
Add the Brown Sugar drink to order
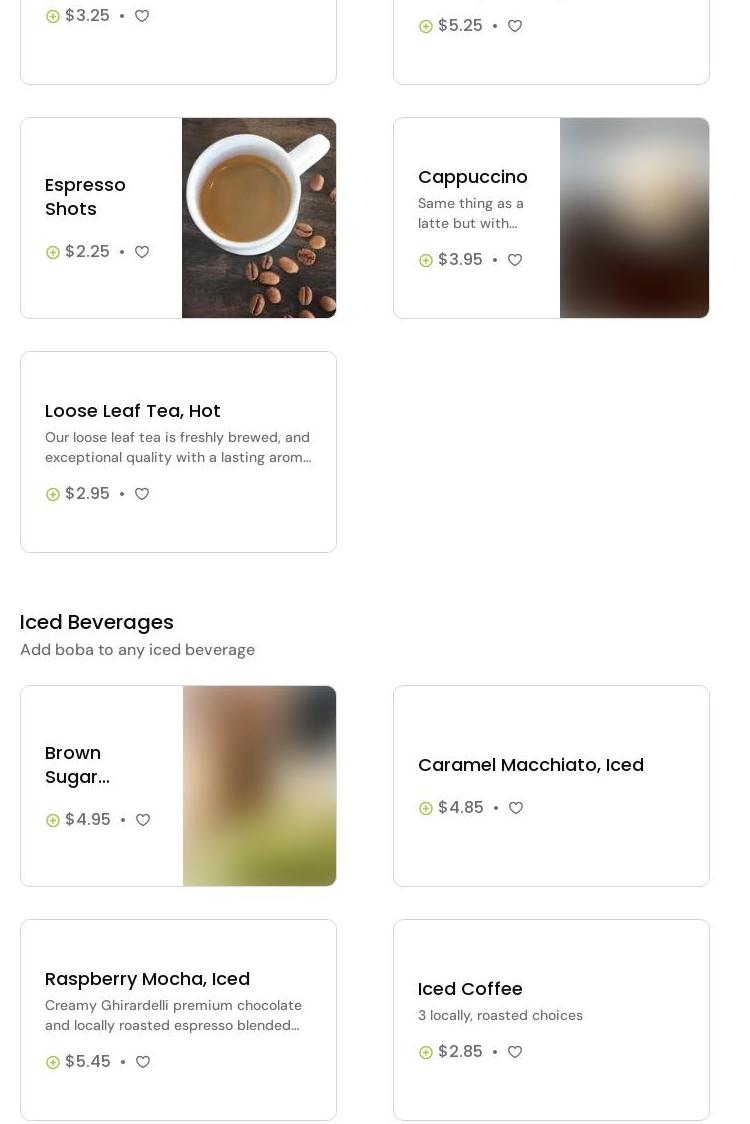coord(53,820)
